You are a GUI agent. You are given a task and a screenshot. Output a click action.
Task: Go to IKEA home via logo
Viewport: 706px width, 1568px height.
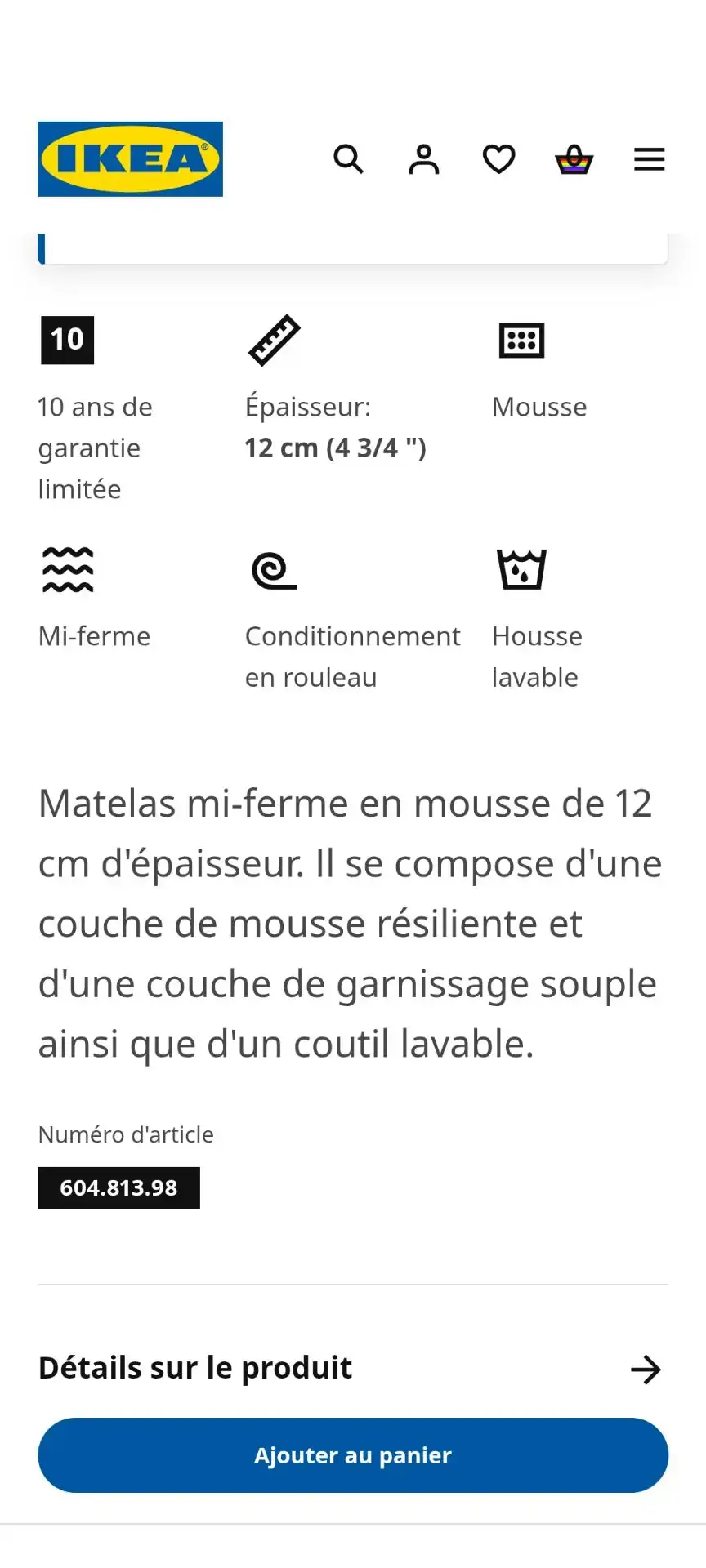[x=131, y=159]
